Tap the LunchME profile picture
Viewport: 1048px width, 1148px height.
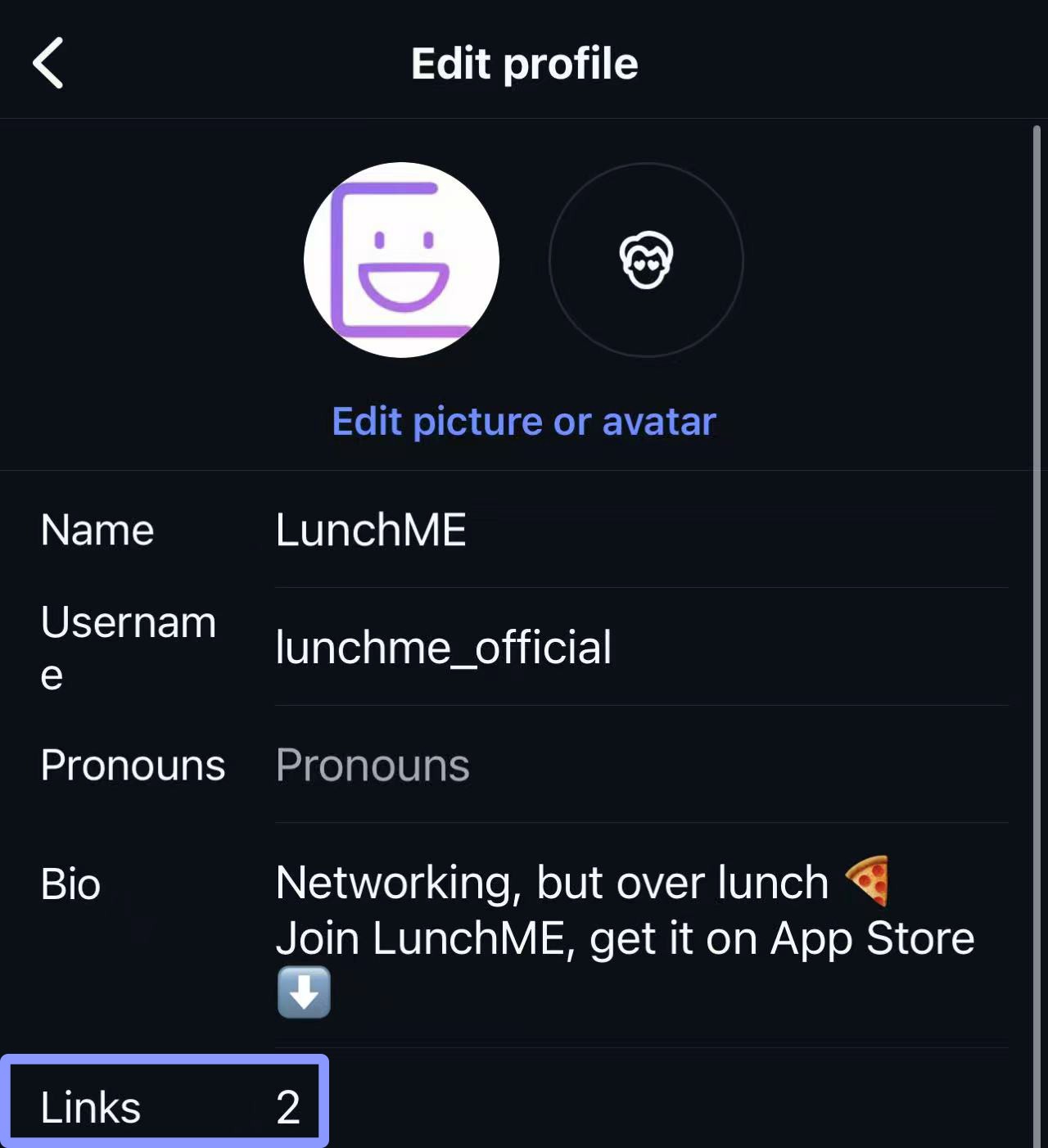pos(401,260)
